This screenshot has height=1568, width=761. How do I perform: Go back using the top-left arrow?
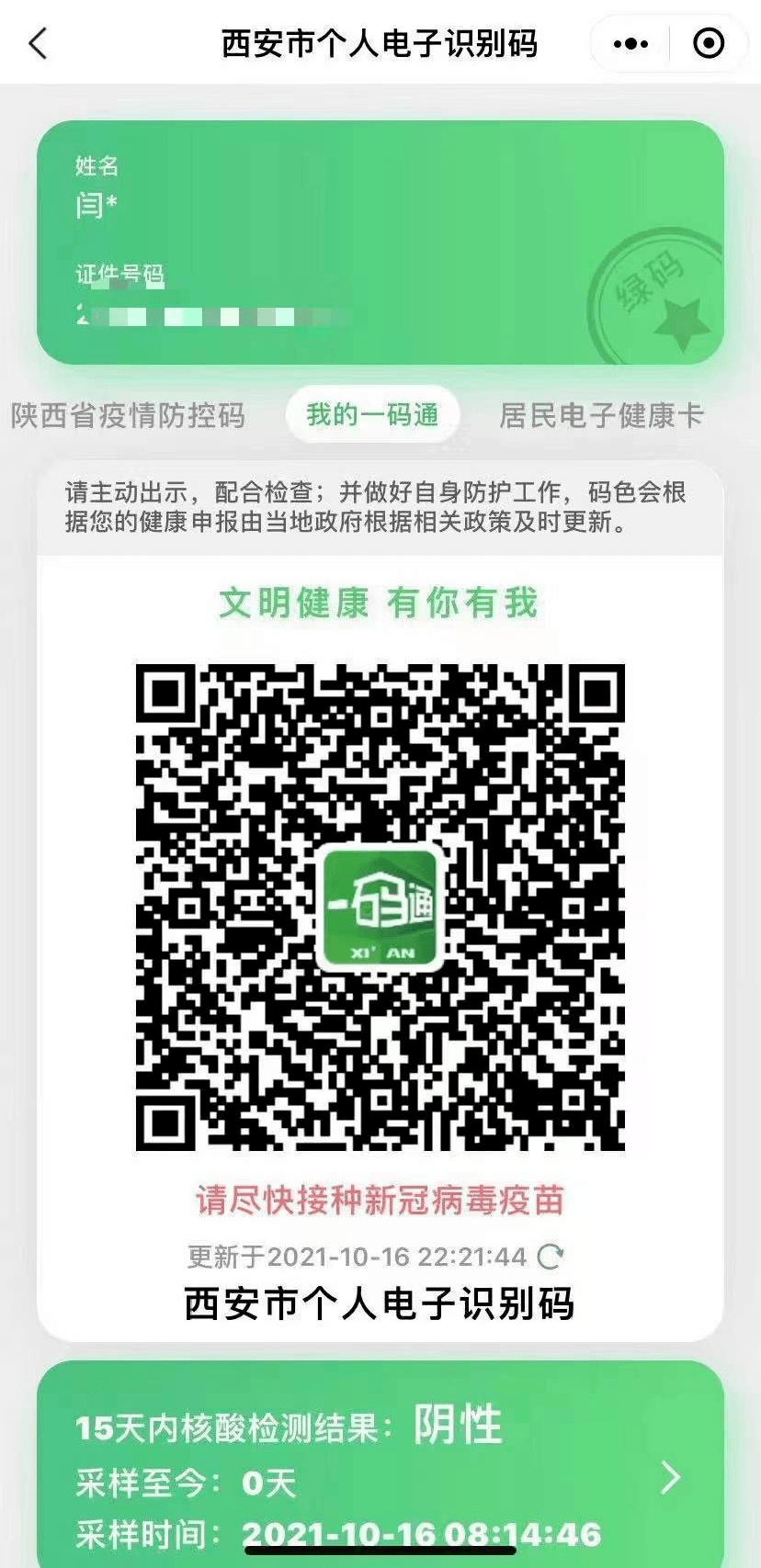click(x=38, y=43)
